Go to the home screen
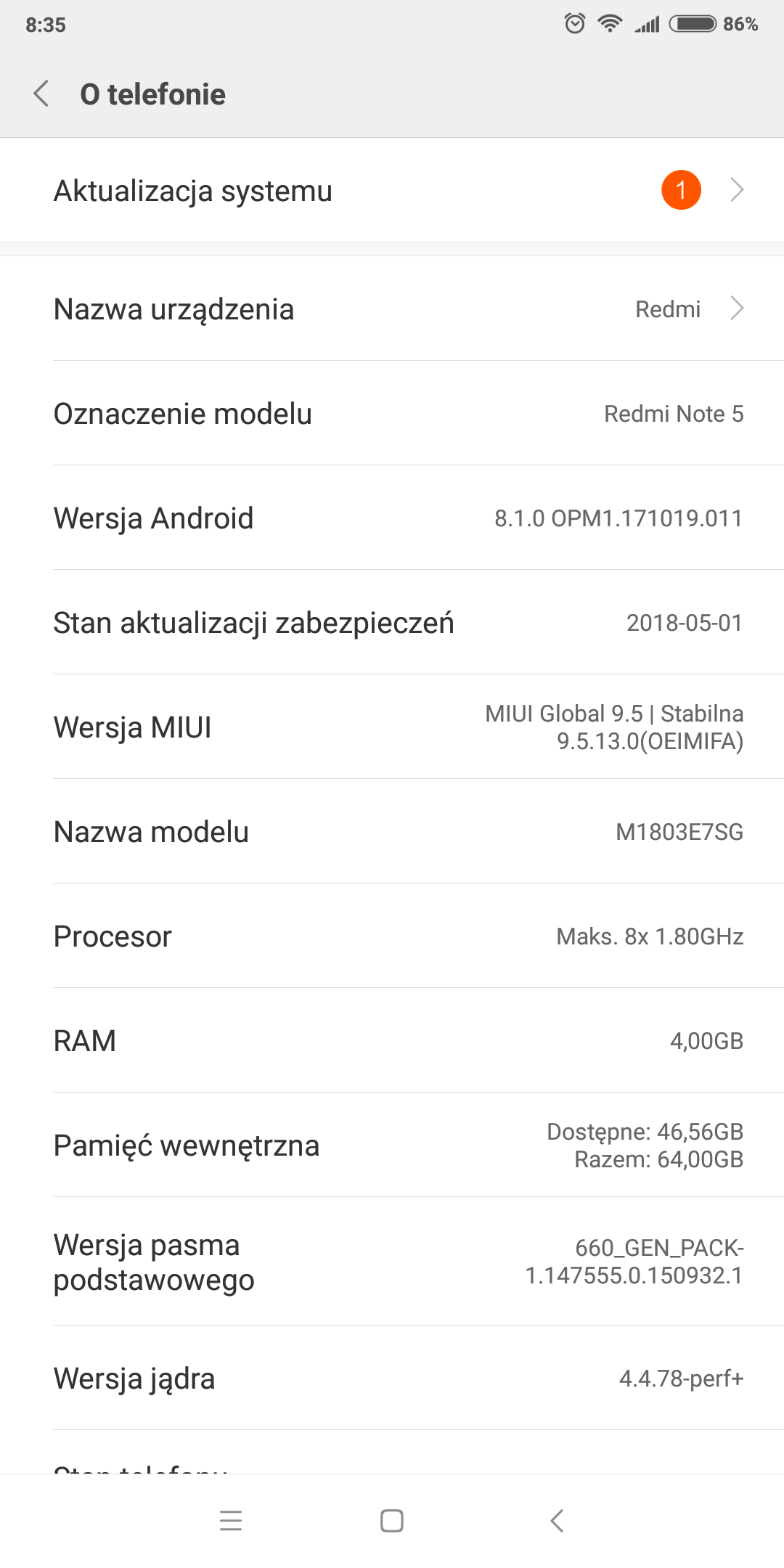This screenshot has width=784, height=1568. (x=392, y=1520)
